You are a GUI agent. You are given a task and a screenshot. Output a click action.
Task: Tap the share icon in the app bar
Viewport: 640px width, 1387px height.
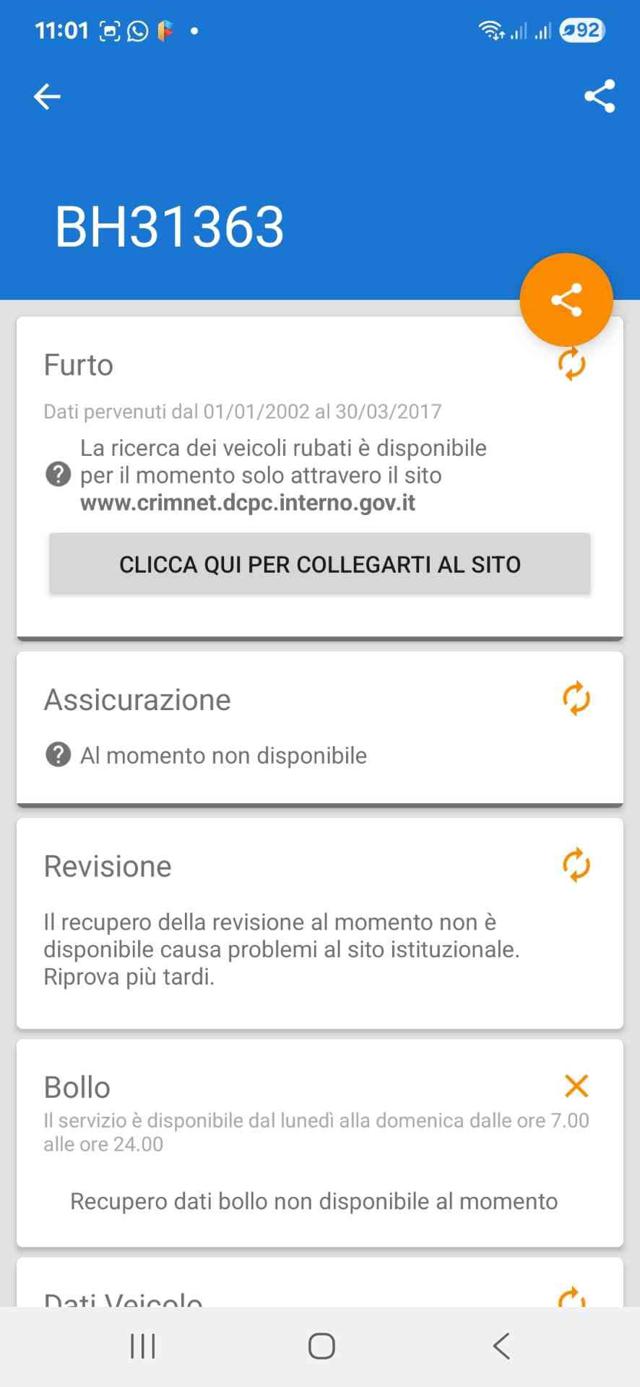(599, 96)
